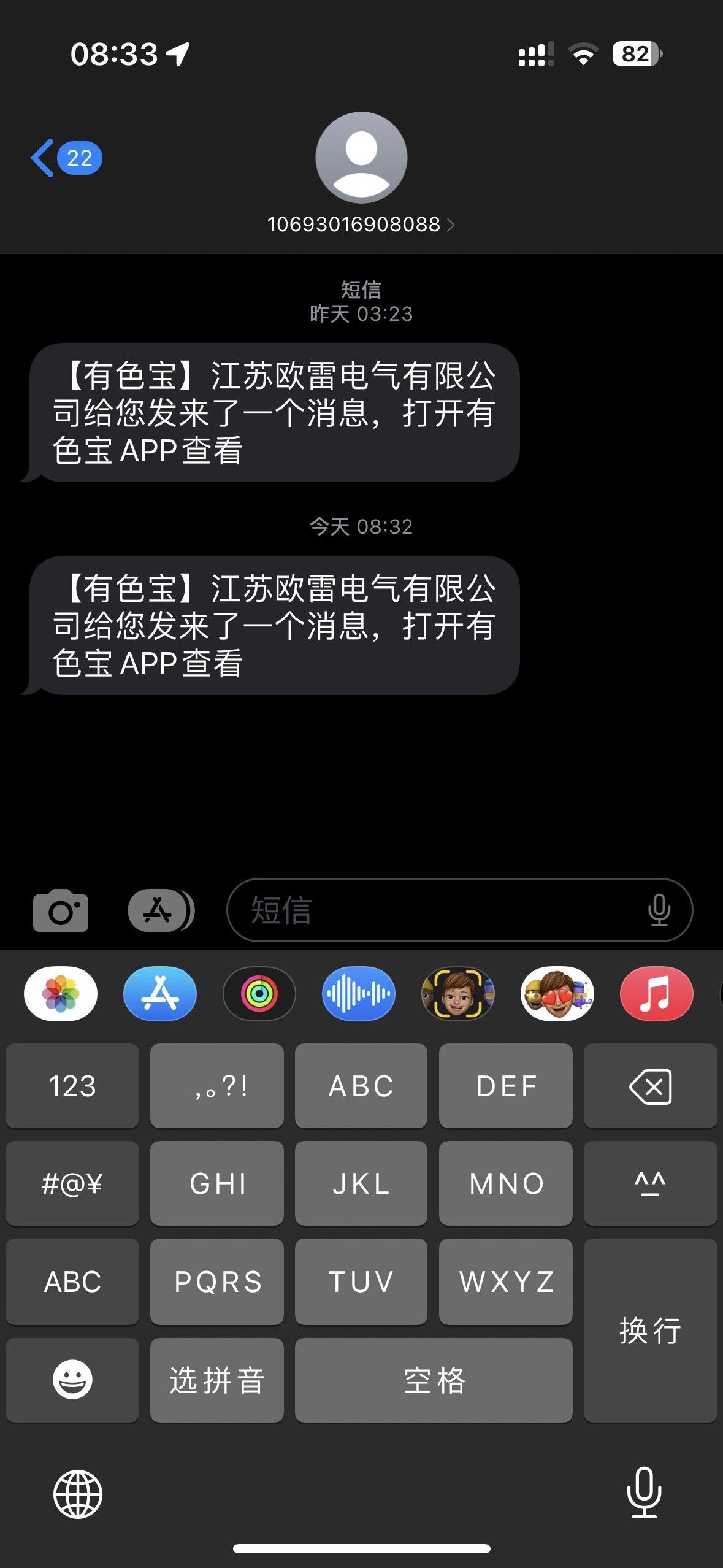Switch input language with globe key
Image resolution: width=723 pixels, height=1568 pixels.
(x=78, y=1494)
